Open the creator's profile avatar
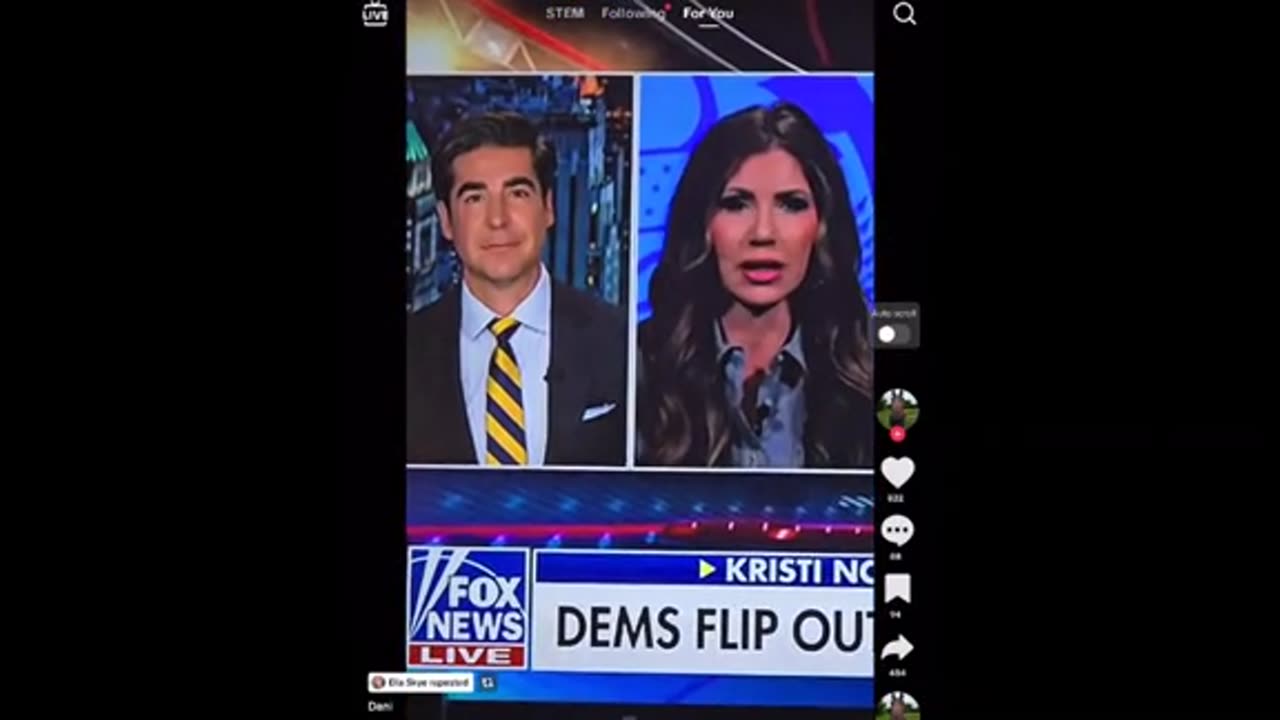 [x=897, y=408]
